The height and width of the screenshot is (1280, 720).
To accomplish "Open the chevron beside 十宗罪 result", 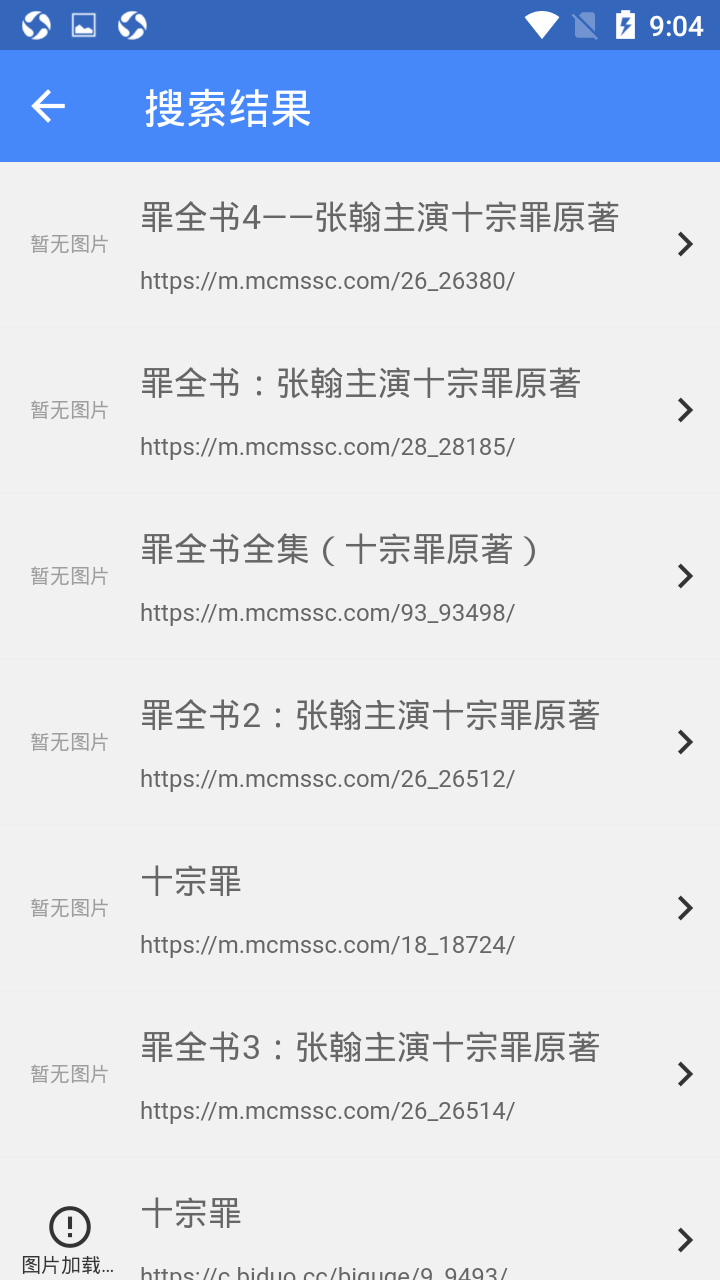I will (684, 908).
